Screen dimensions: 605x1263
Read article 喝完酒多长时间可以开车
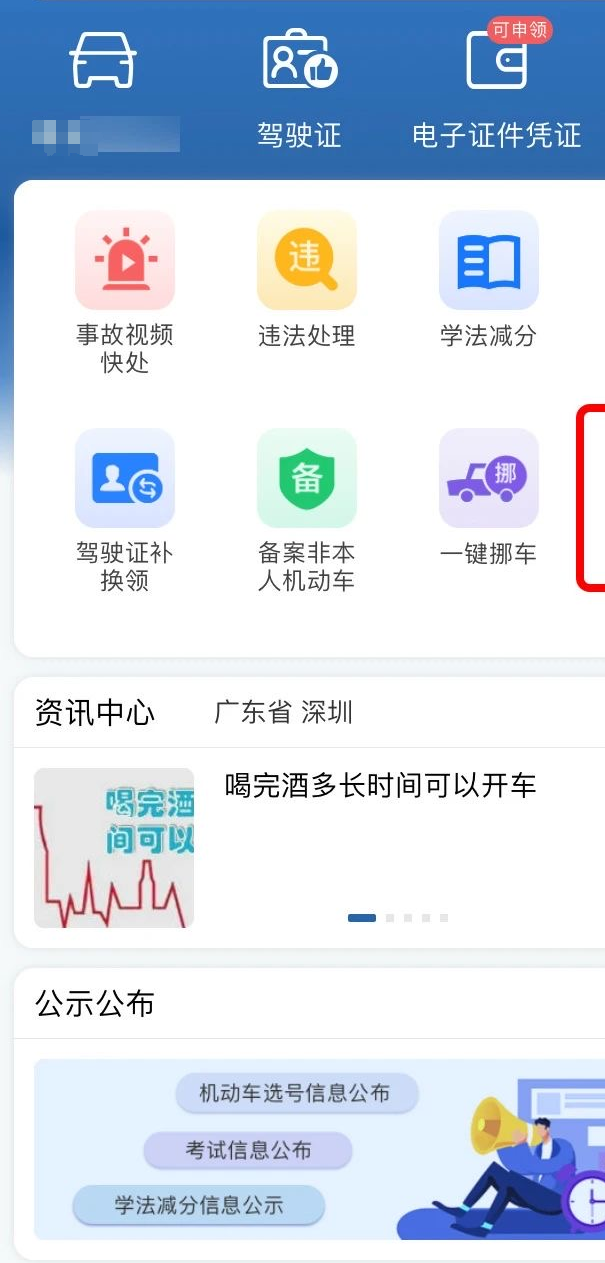(380, 786)
